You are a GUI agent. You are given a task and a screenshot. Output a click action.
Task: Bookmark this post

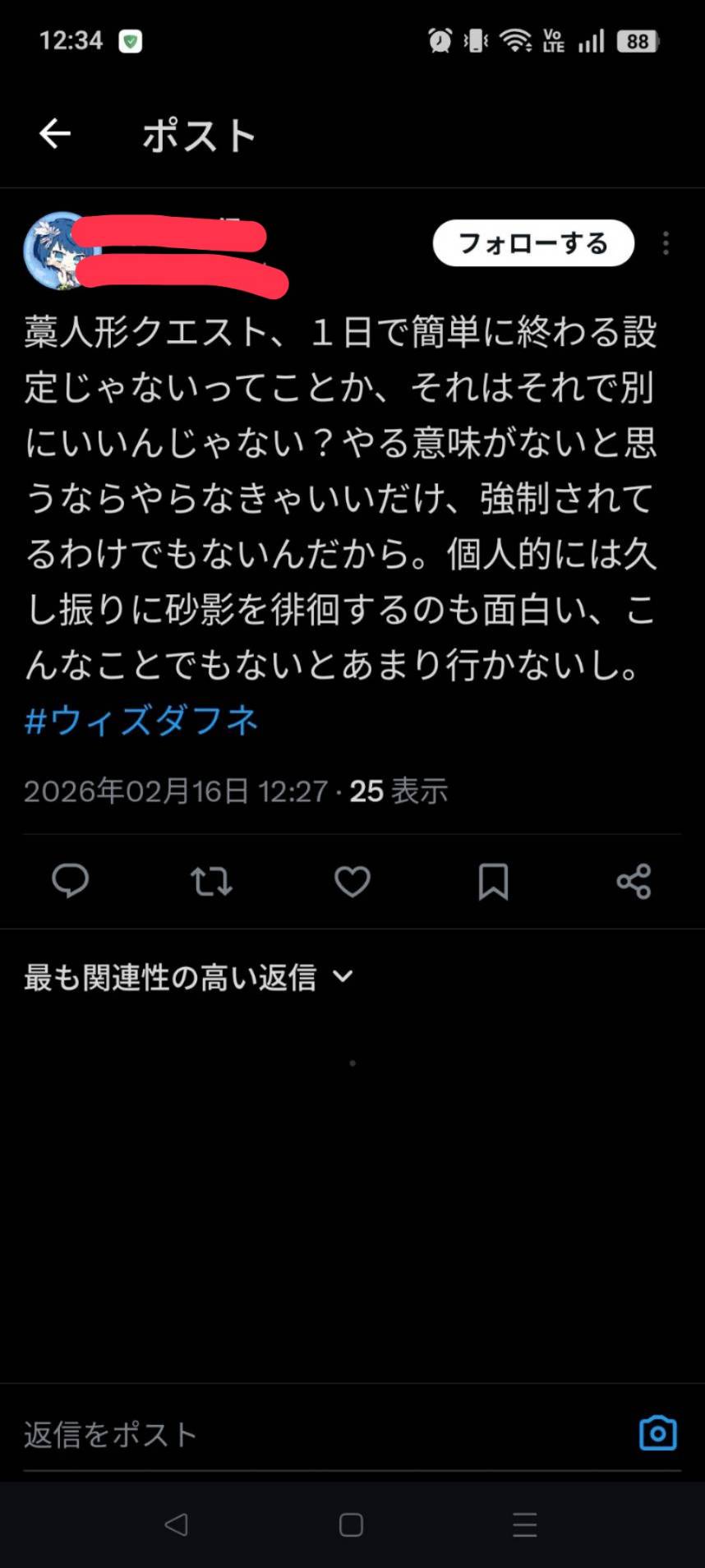pyautogui.click(x=493, y=881)
